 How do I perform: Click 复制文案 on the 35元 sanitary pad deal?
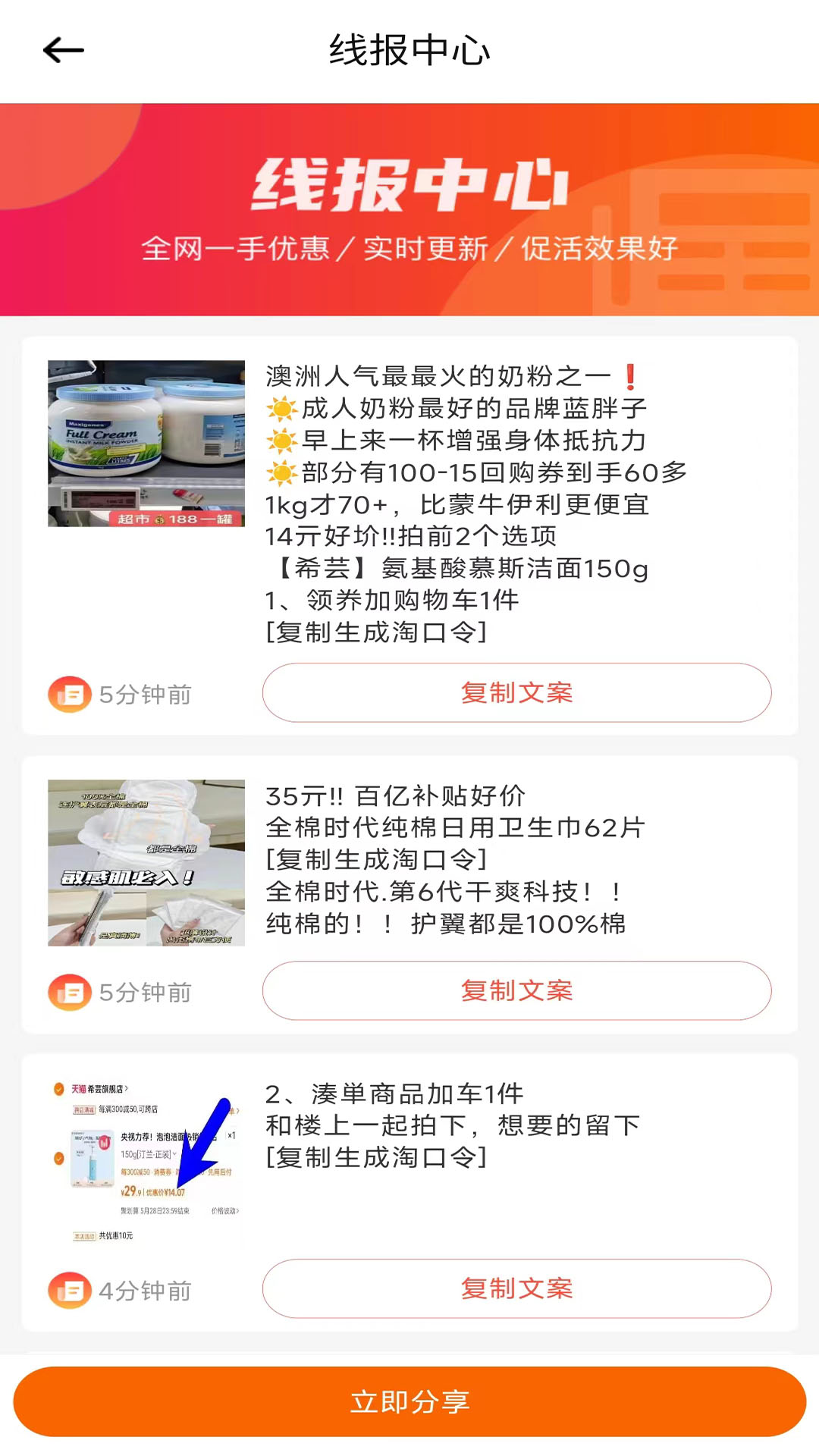pyautogui.click(x=516, y=990)
